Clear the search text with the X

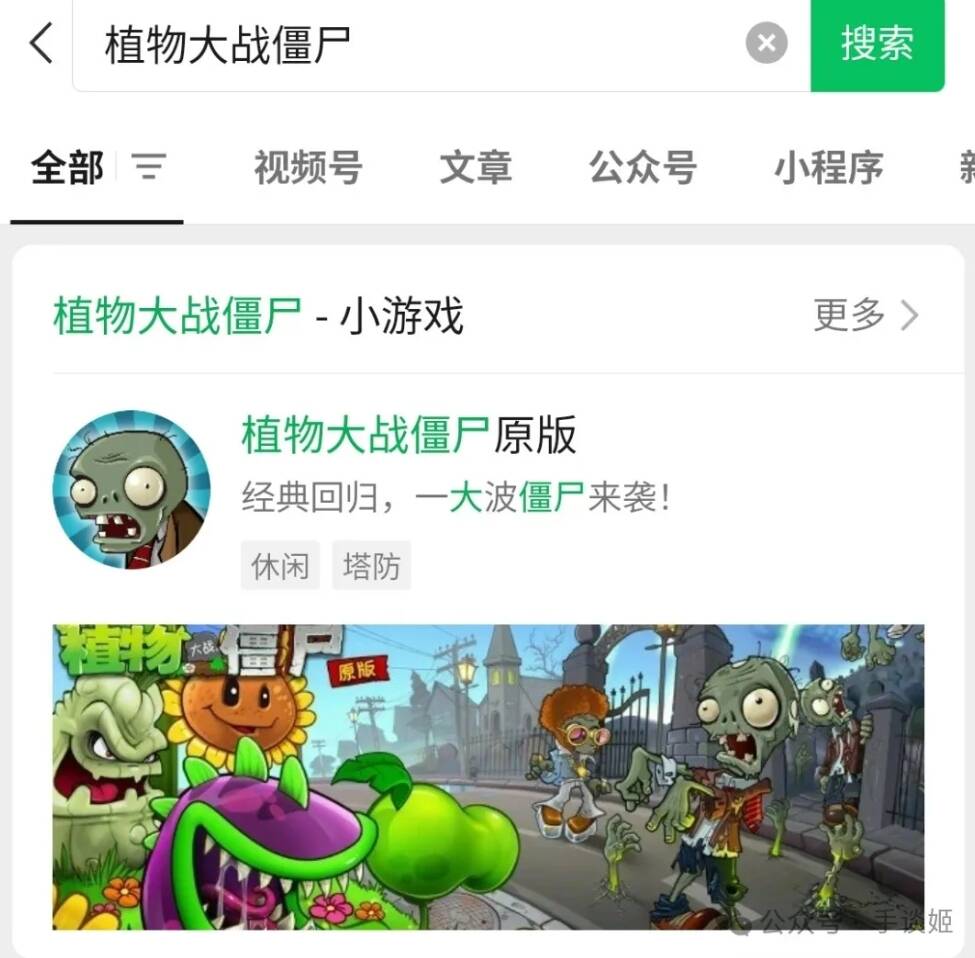(x=766, y=44)
